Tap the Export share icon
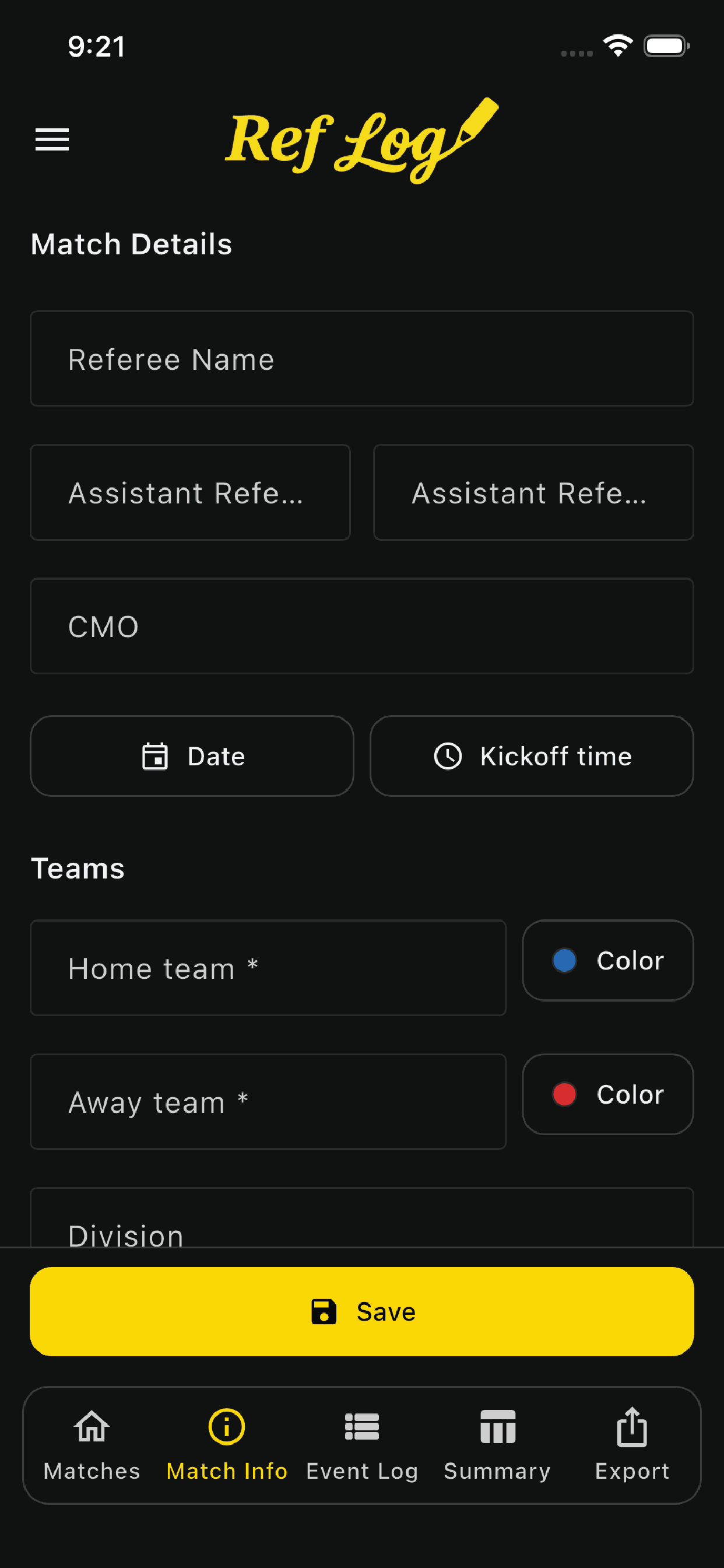 (632, 1427)
